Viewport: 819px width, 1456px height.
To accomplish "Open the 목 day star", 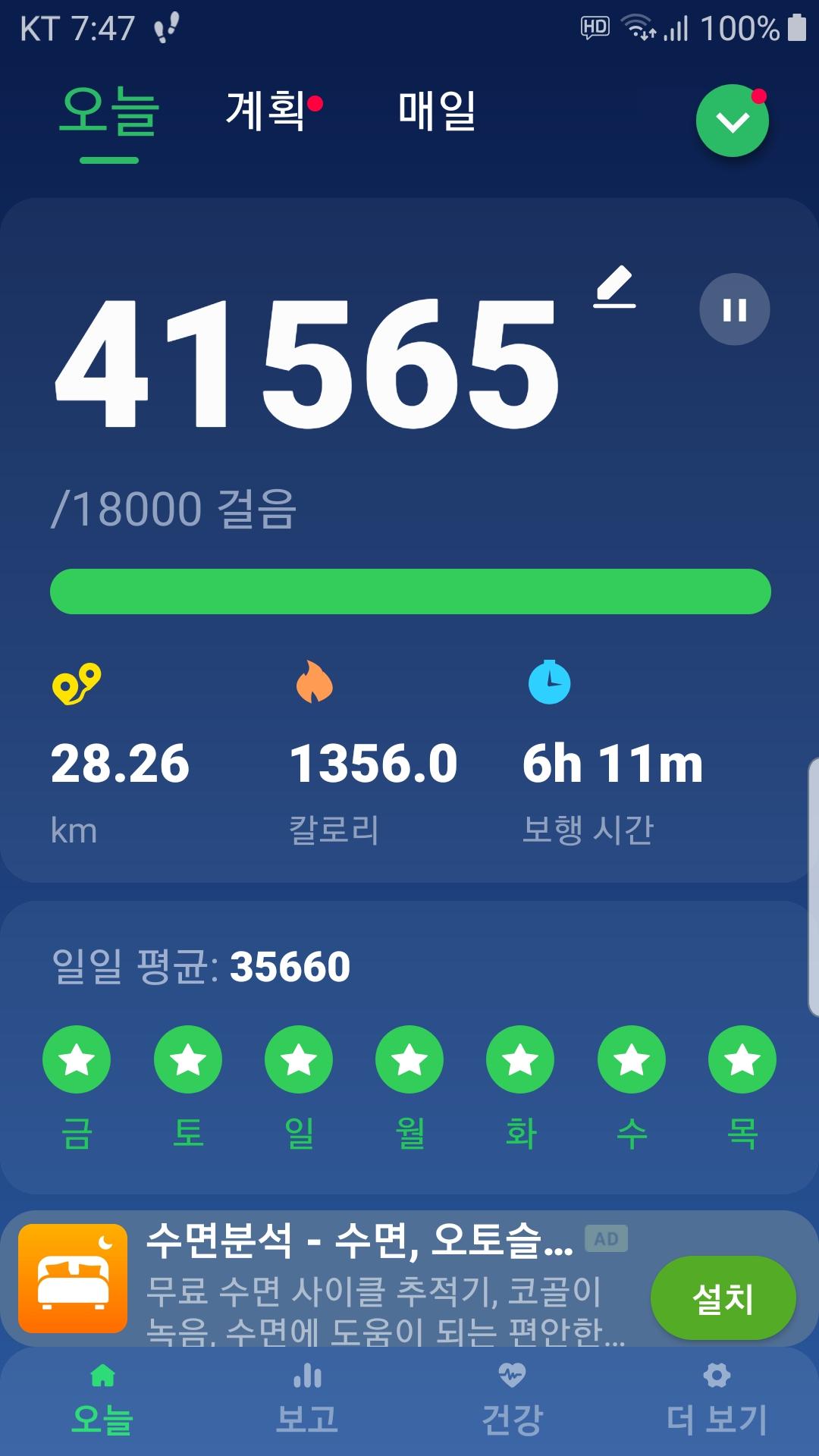I will coord(742,1059).
